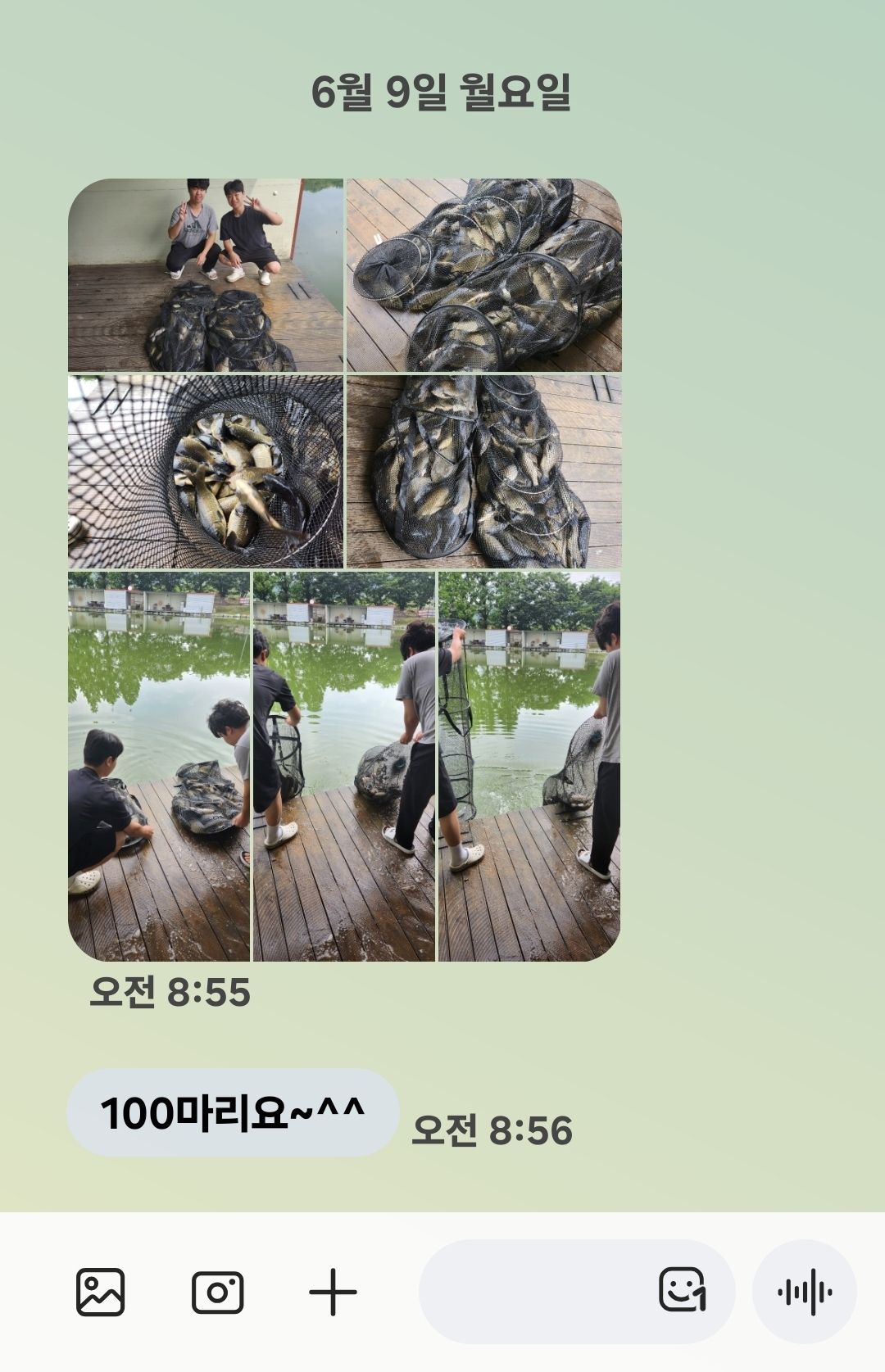
Task: Start a voice recording
Action: pyautogui.click(x=804, y=1292)
